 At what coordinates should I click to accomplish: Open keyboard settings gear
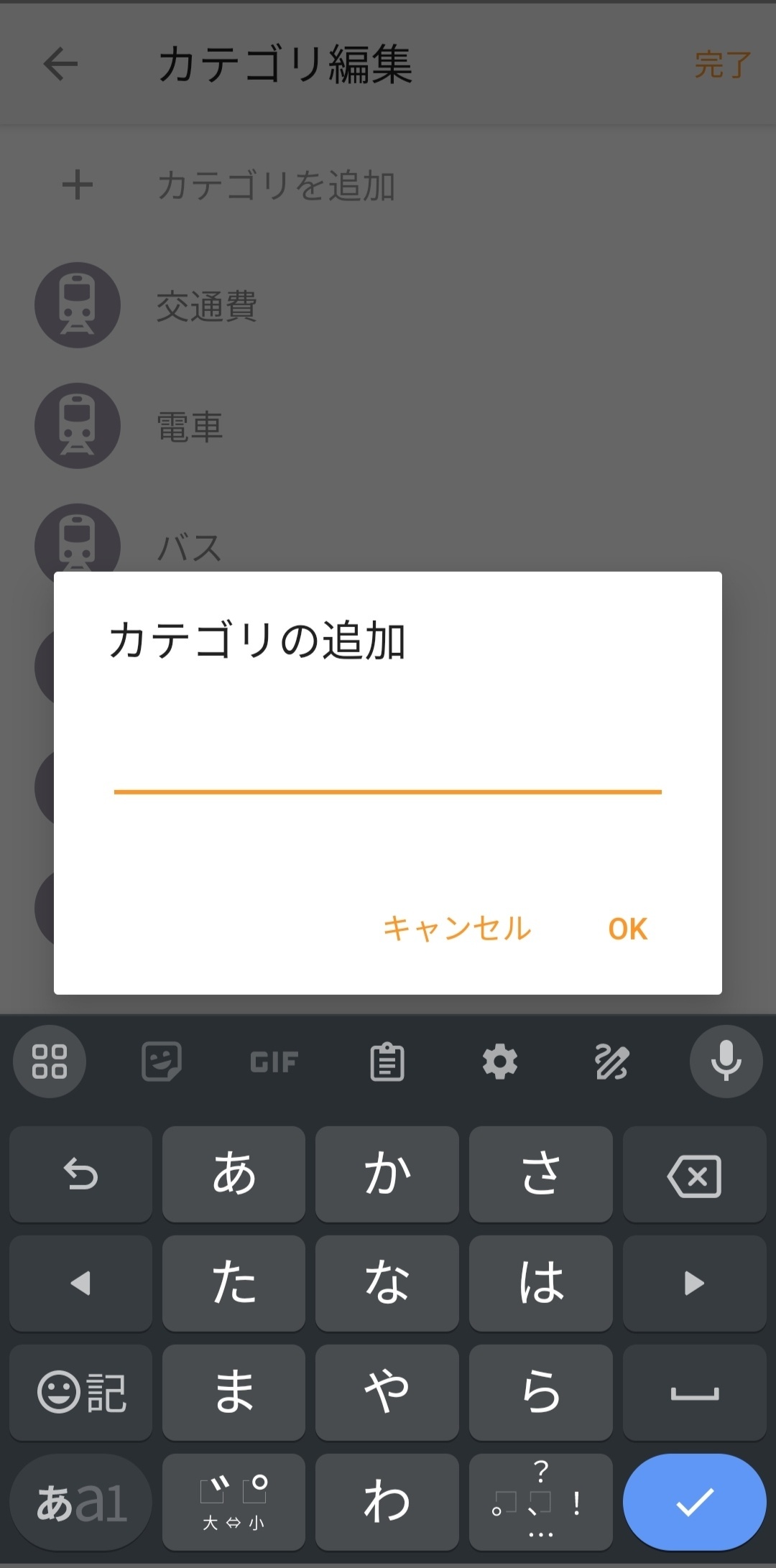tap(499, 1062)
